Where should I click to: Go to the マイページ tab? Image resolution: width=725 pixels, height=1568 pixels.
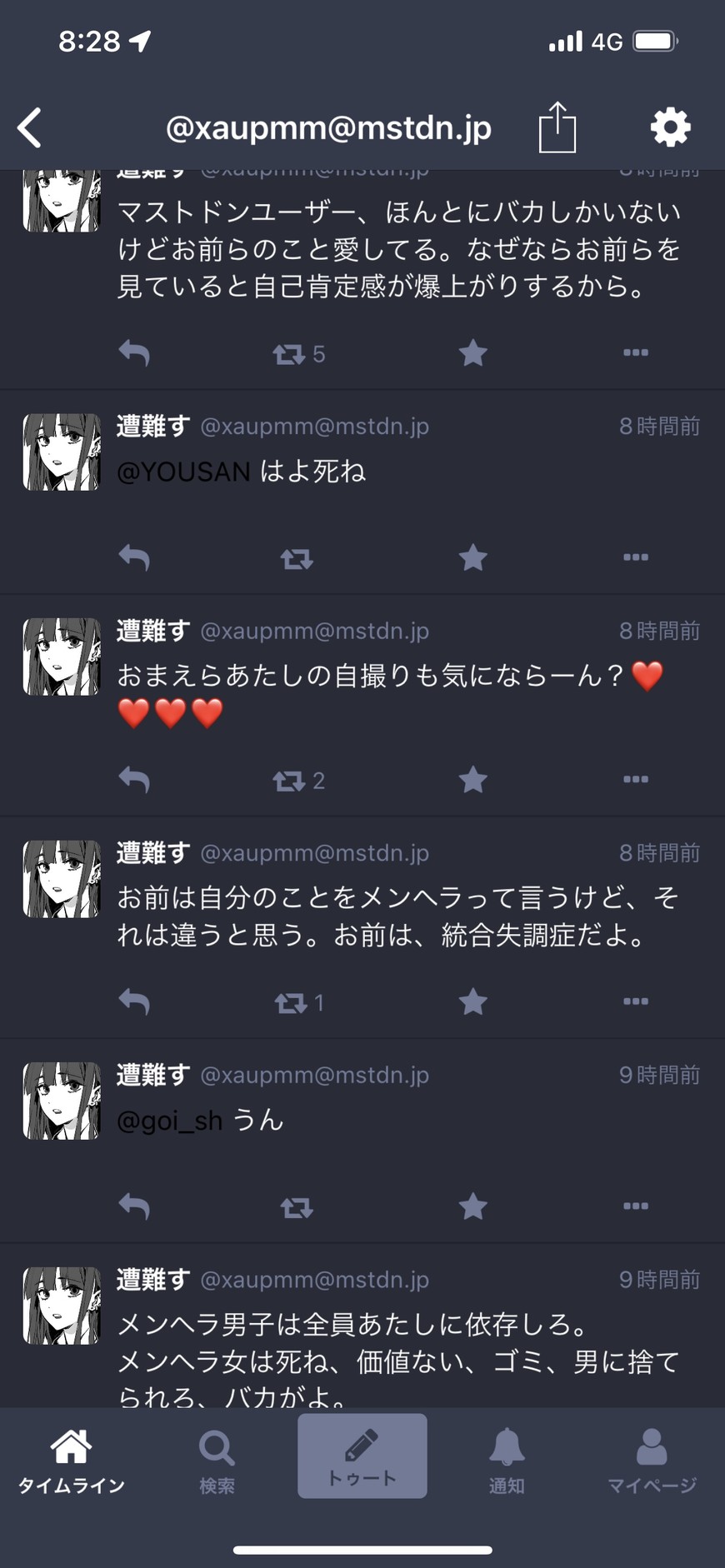[x=651, y=1461]
